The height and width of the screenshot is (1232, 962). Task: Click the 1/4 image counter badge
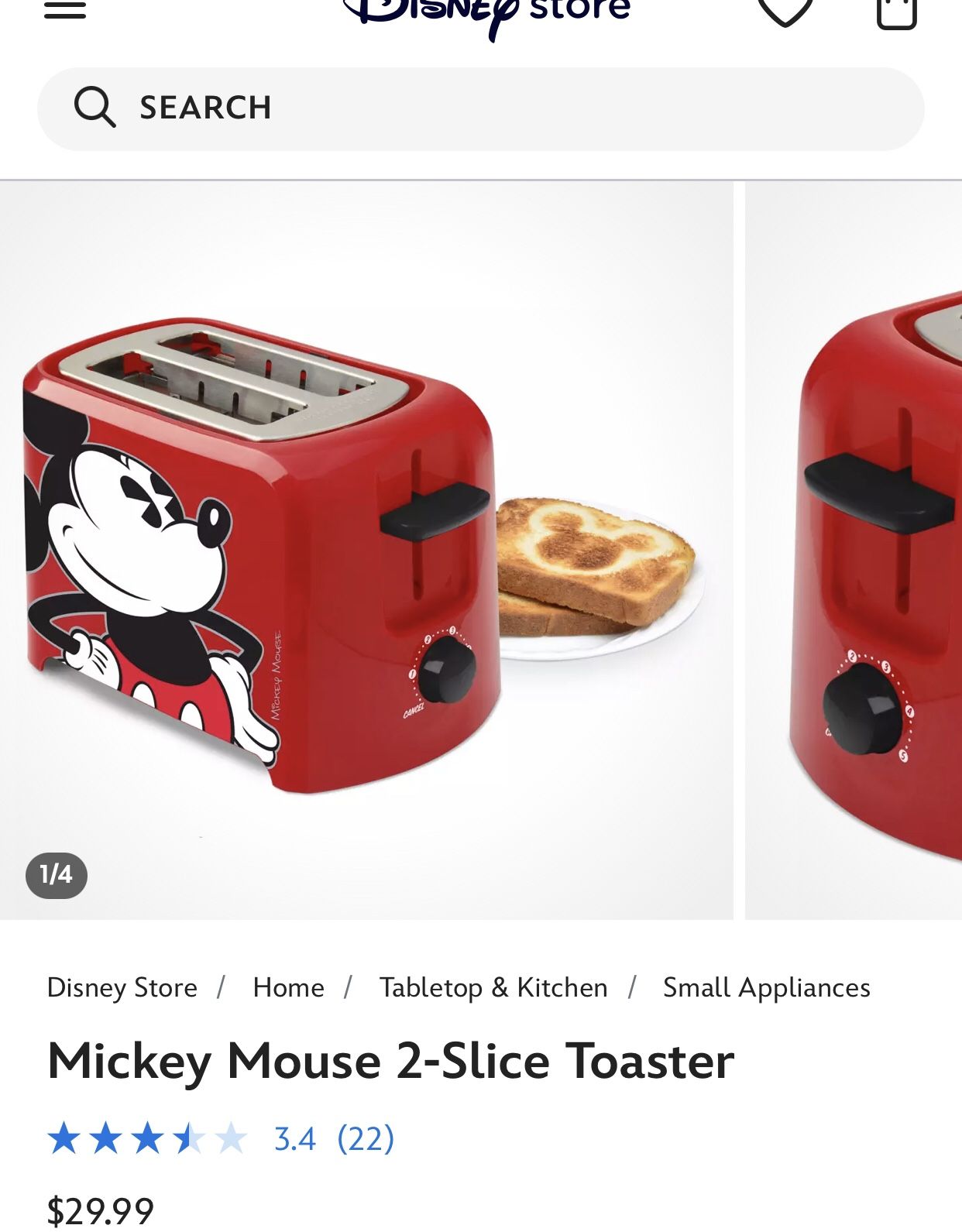click(x=55, y=876)
